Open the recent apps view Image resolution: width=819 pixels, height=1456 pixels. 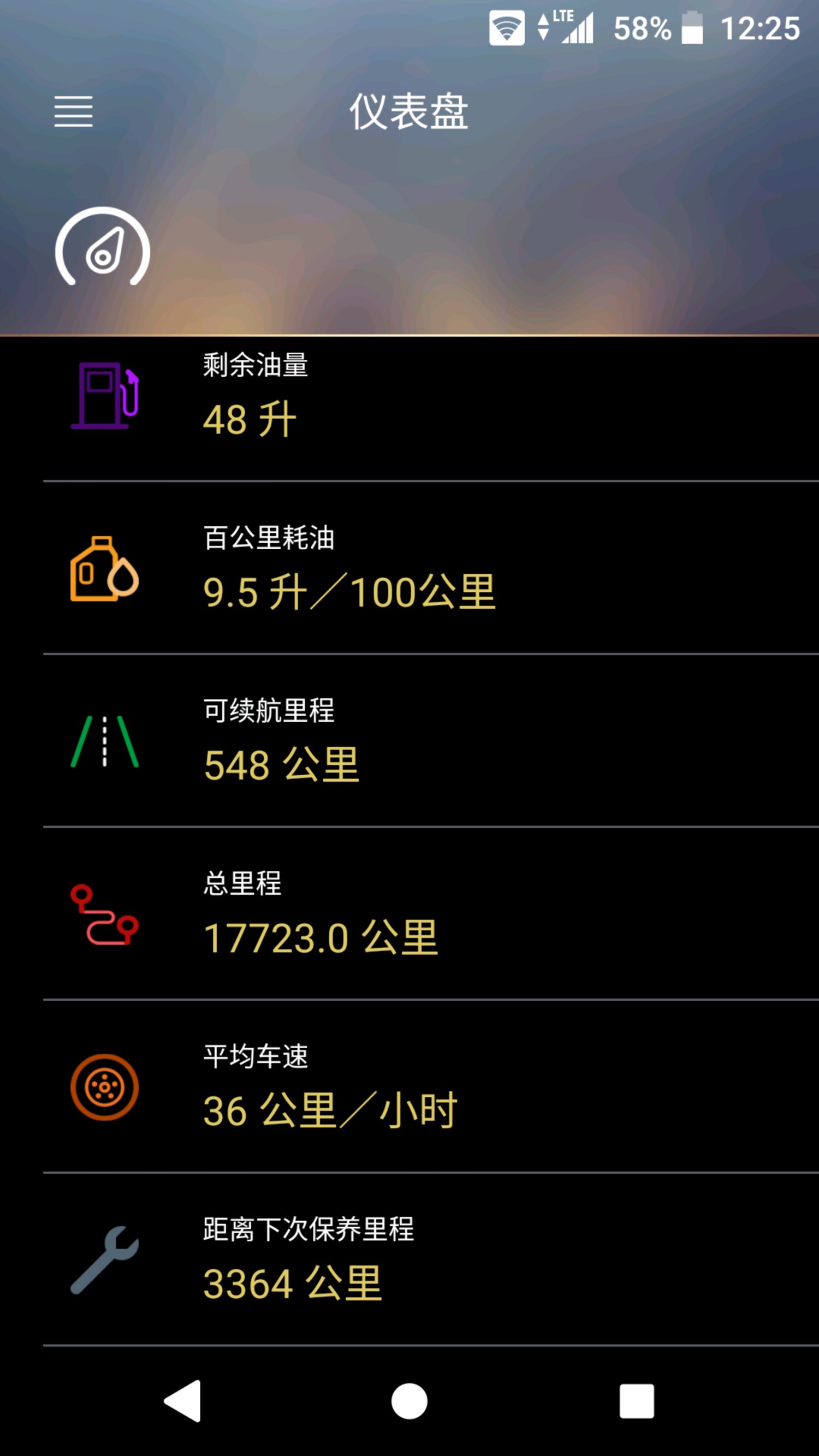[637, 1401]
